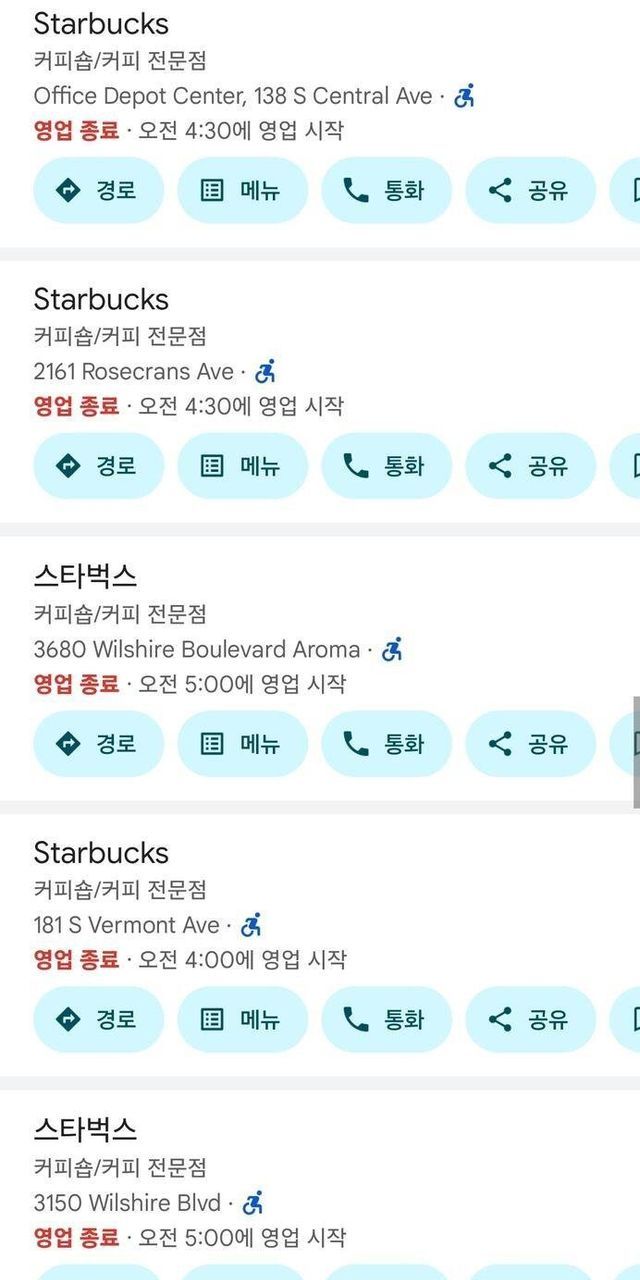Get directions to Starbucks at 2161 Rosecrans Ave
The image size is (640, 1280).
click(x=98, y=466)
